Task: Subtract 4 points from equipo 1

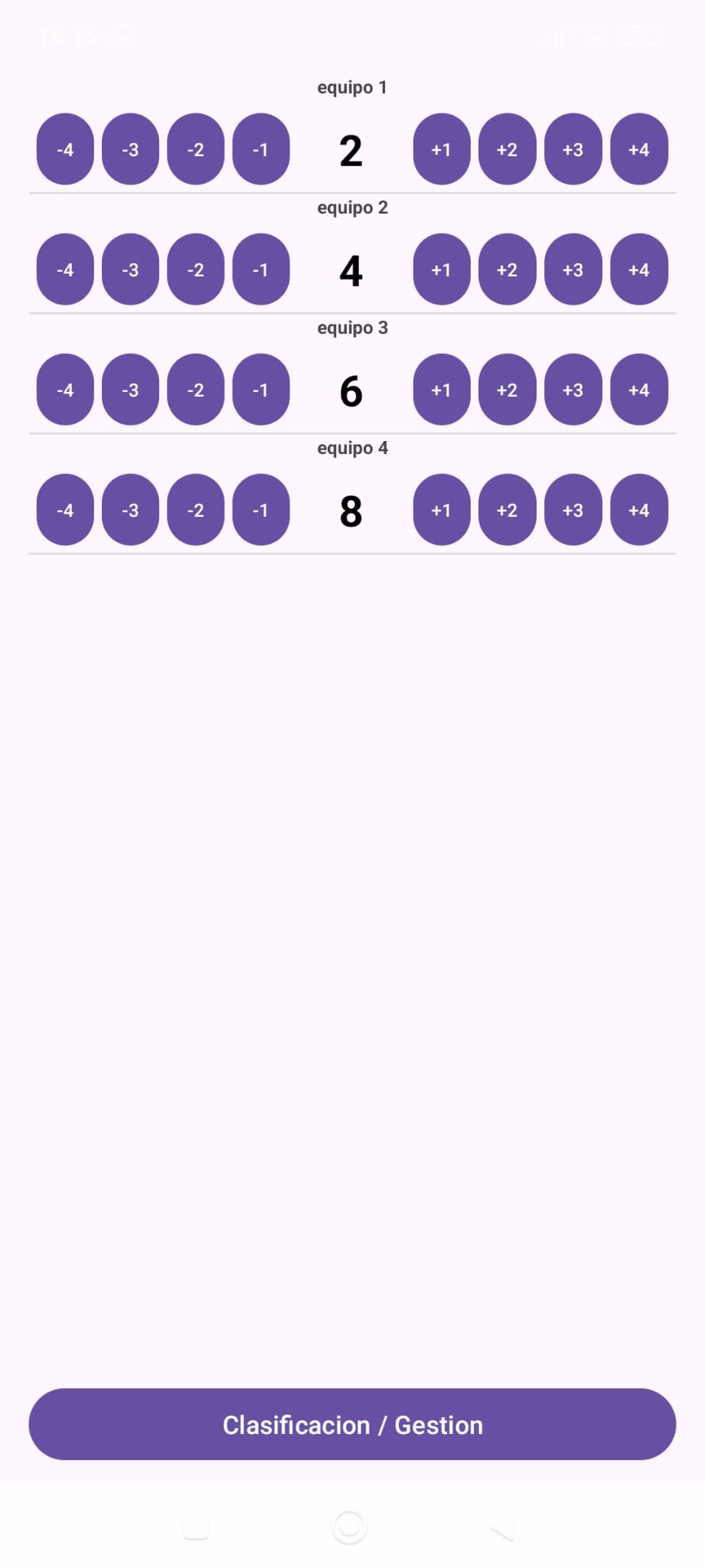Action: click(x=65, y=149)
